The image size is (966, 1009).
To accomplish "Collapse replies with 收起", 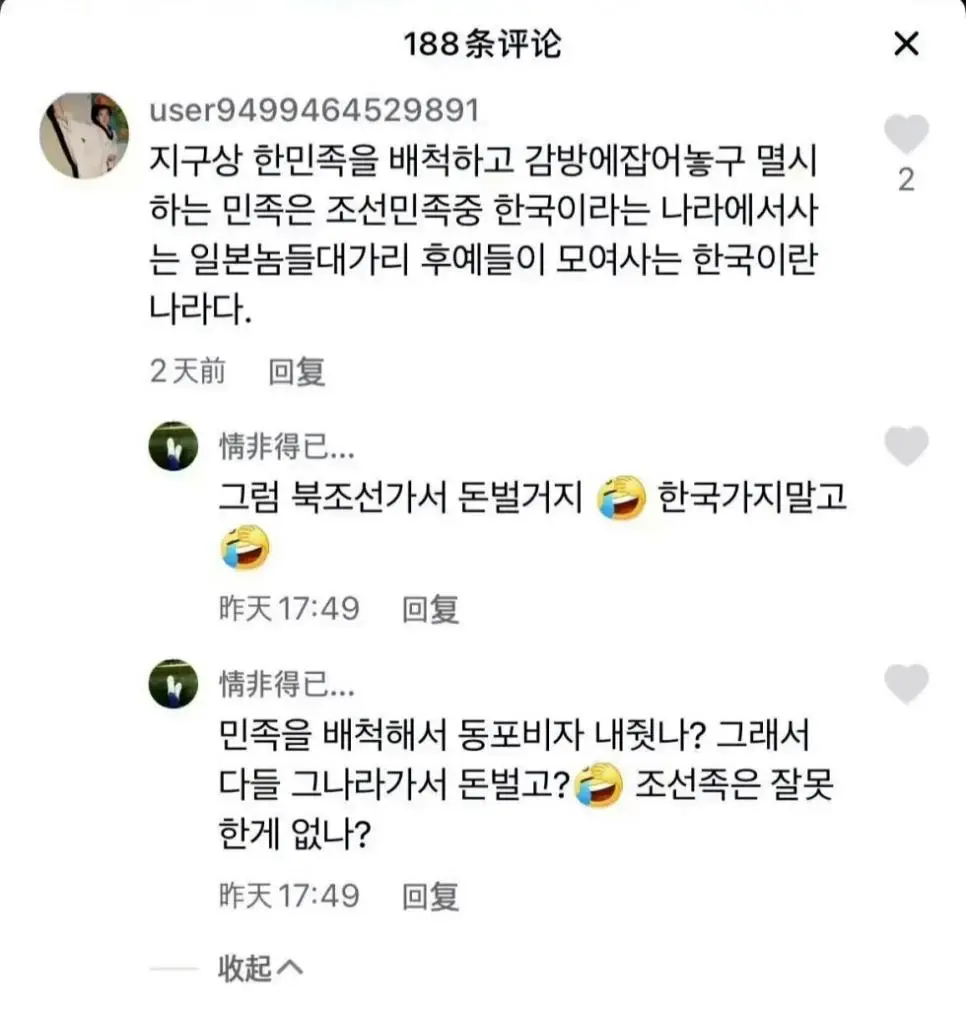I will click(260, 967).
